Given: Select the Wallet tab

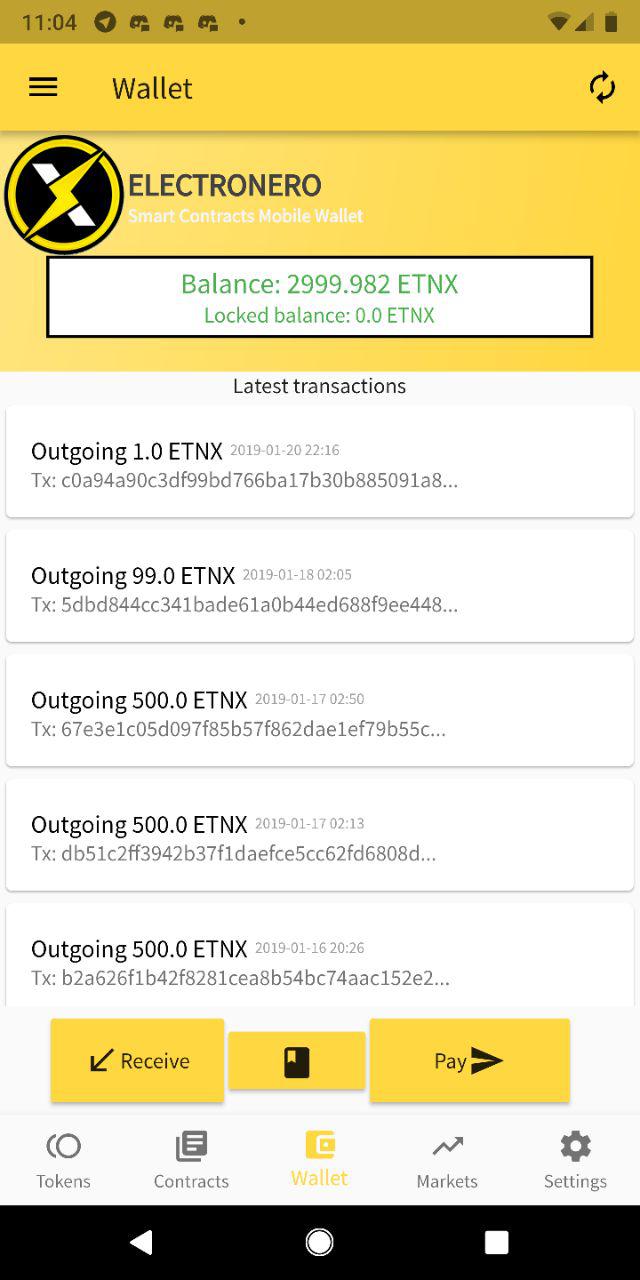Looking at the screenshot, I should [x=320, y=1160].
